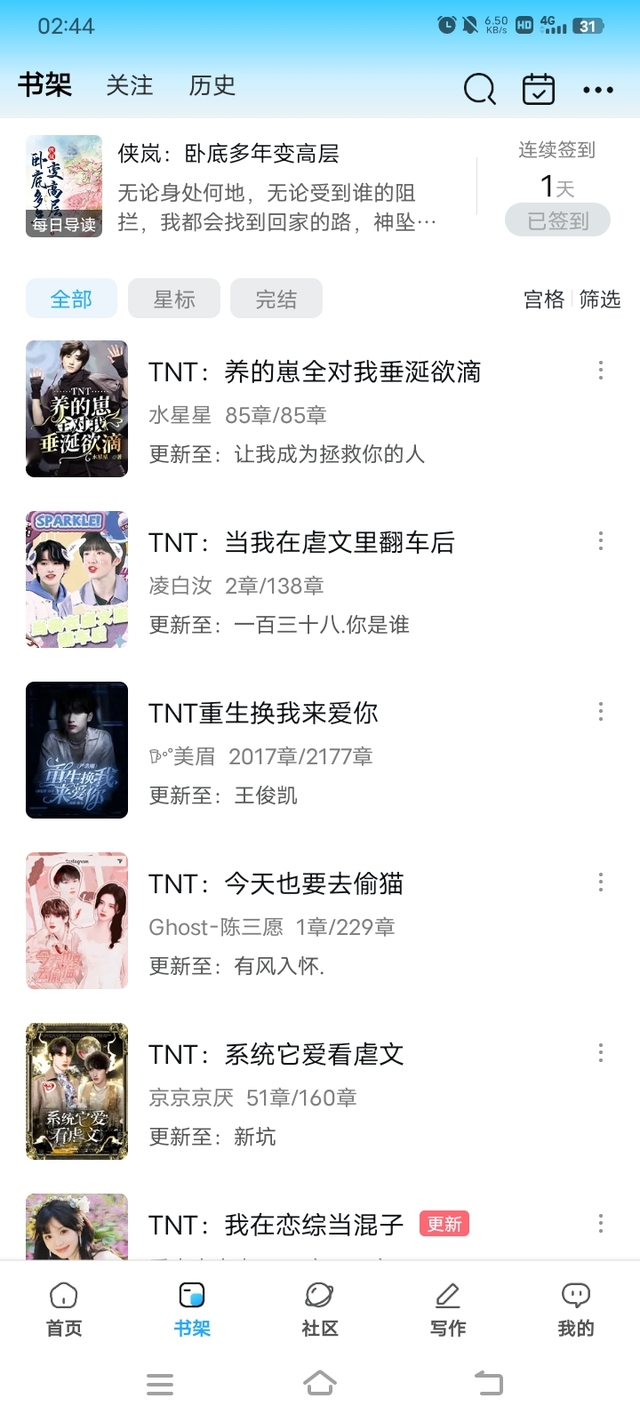
Task: Show more options for TNT：当我在虐文里翻车后
Action: click(601, 541)
